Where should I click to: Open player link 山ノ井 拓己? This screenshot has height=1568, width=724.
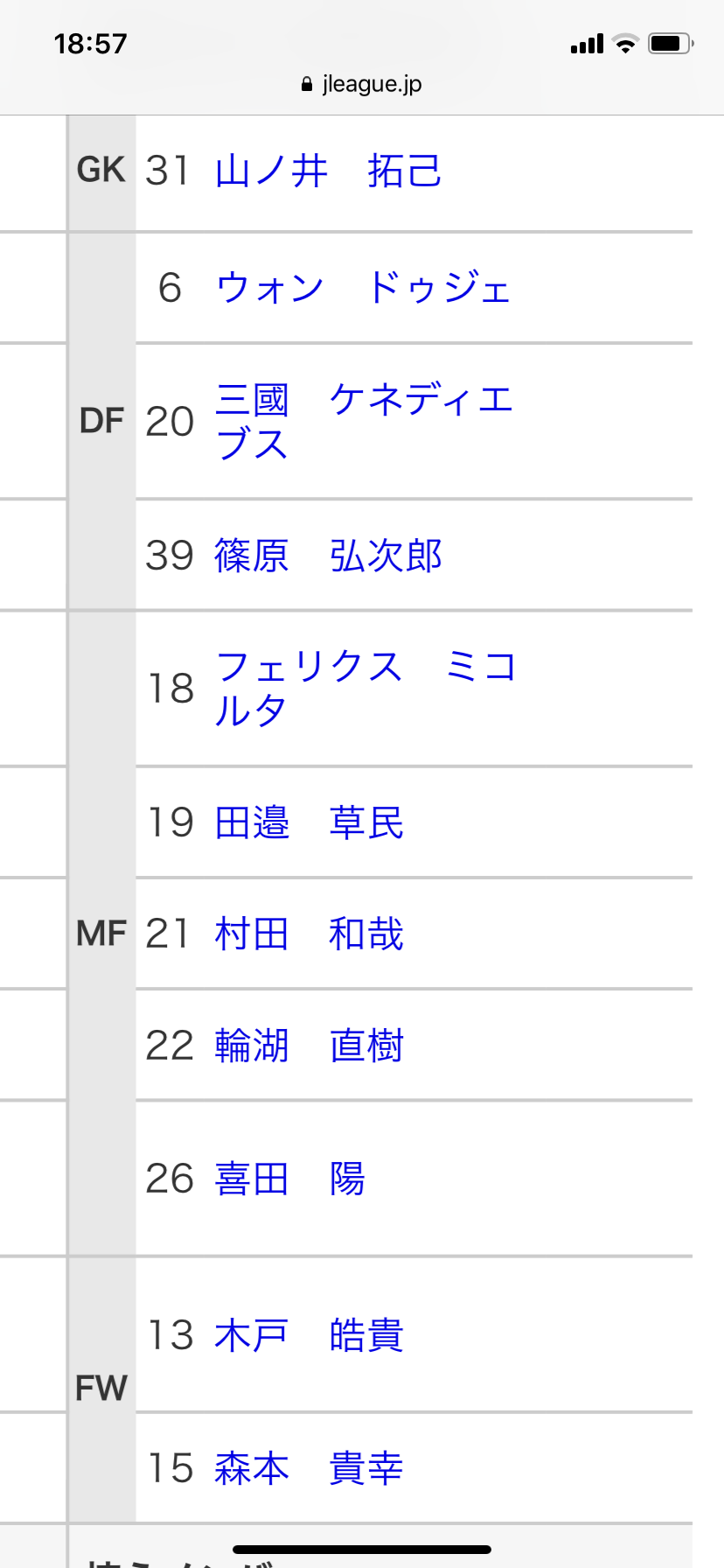[x=328, y=171]
